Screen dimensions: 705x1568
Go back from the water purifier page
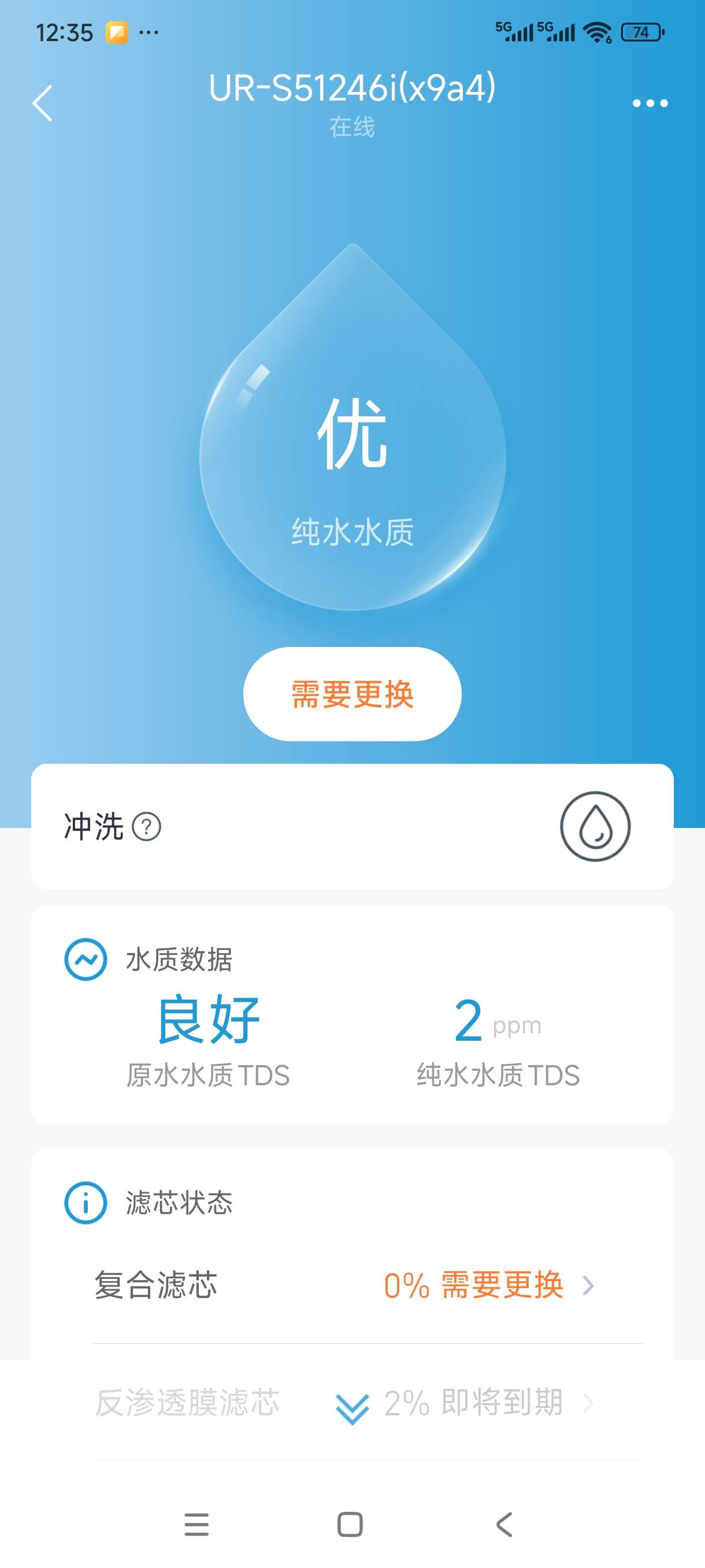click(x=43, y=103)
